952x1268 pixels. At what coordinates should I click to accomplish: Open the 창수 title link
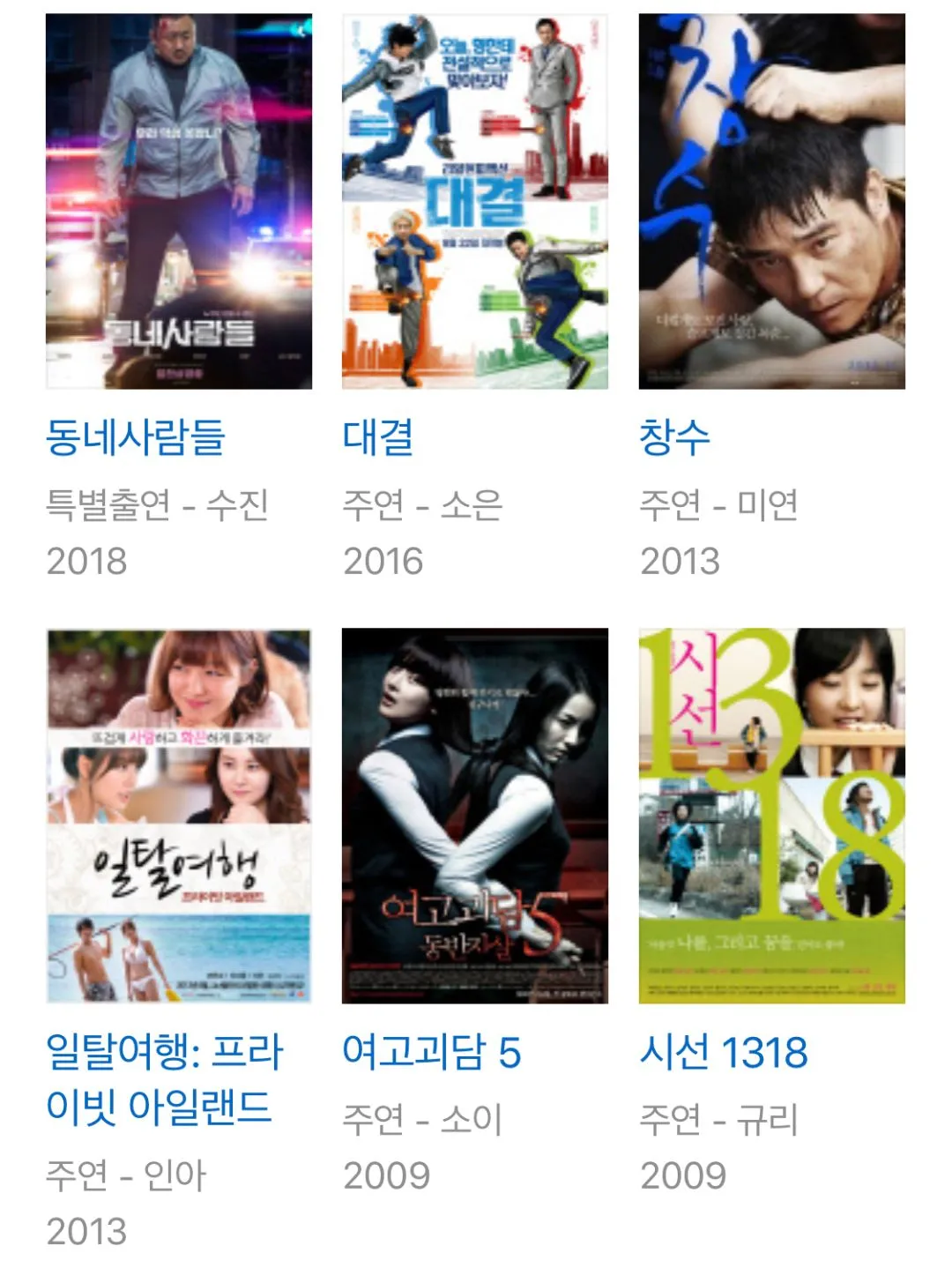pos(674,437)
